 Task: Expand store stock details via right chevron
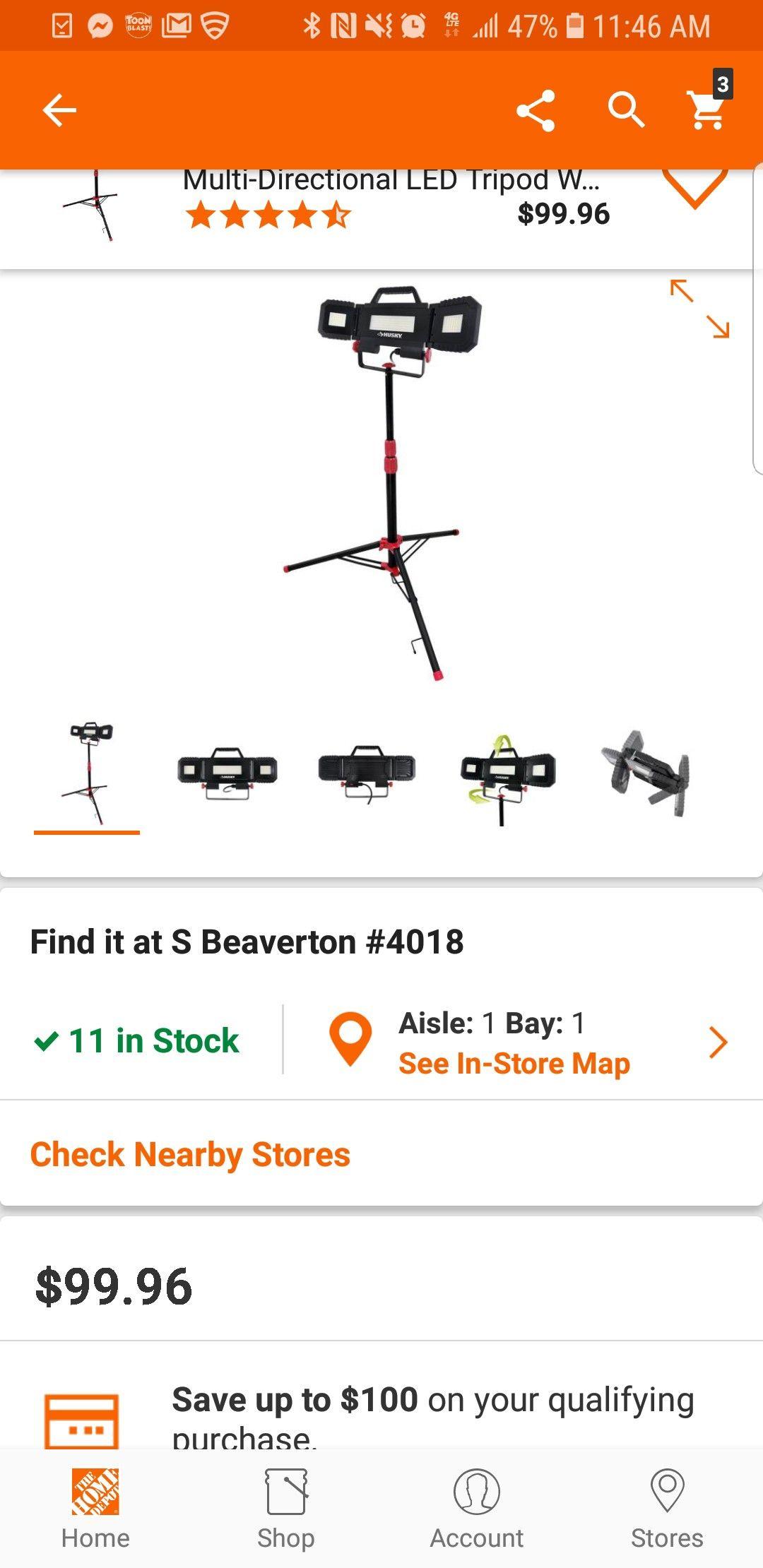point(719,1040)
